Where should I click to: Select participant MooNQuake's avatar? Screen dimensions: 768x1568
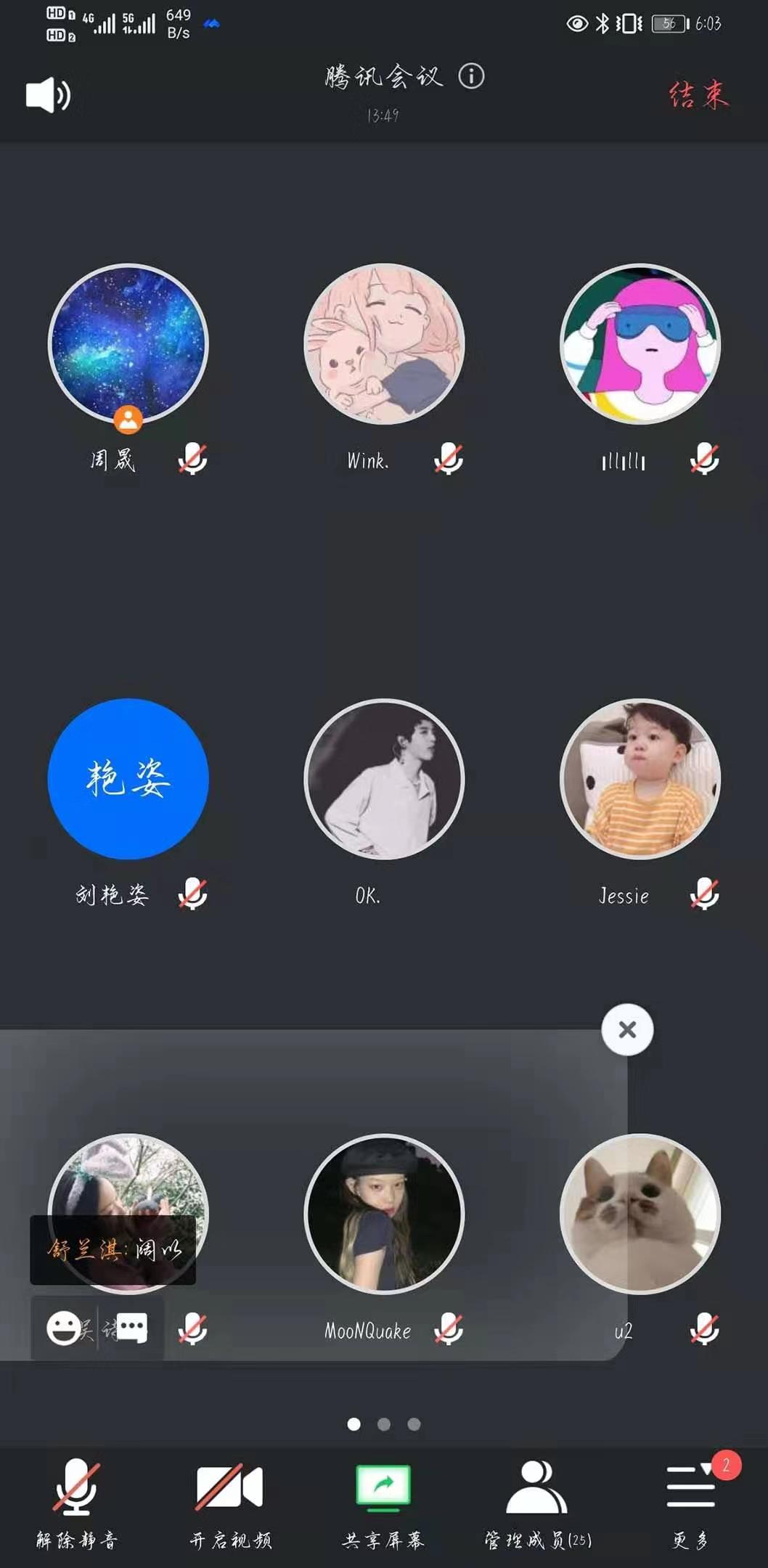tap(384, 1214)
